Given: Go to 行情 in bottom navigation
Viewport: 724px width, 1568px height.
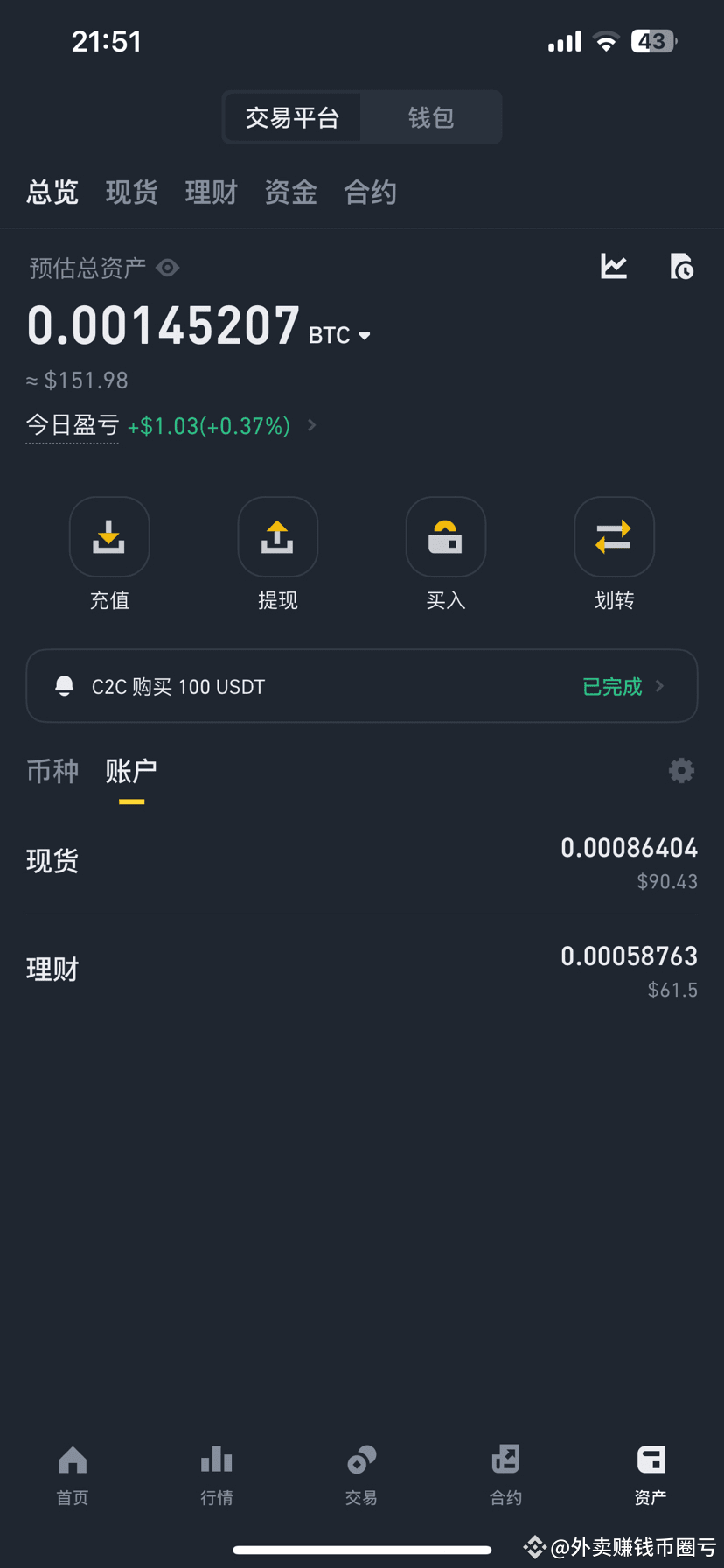Looking at the screenshot, I should pos(217,1474).
